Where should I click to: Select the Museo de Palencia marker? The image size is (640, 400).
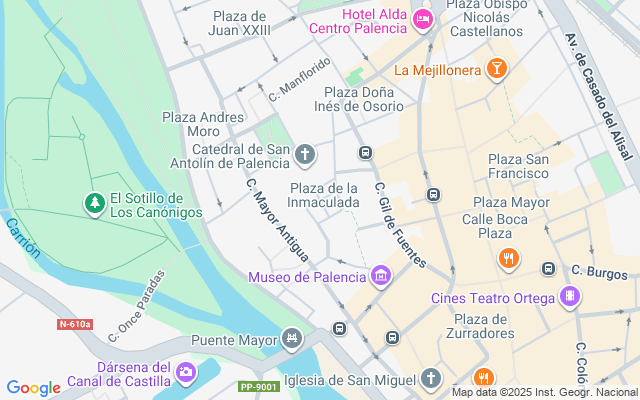point(381,276)
